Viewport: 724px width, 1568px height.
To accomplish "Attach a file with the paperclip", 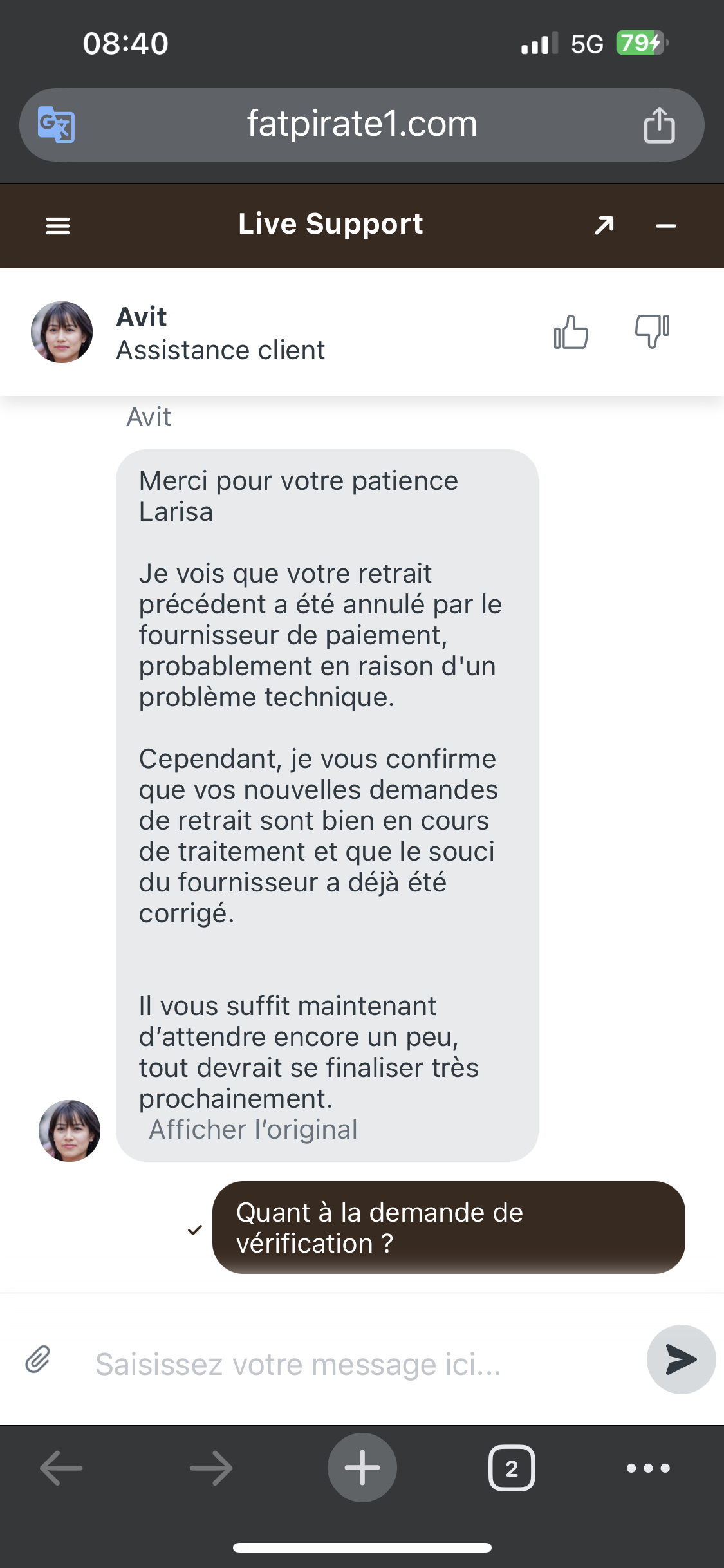I will (x=38, y=1359).
